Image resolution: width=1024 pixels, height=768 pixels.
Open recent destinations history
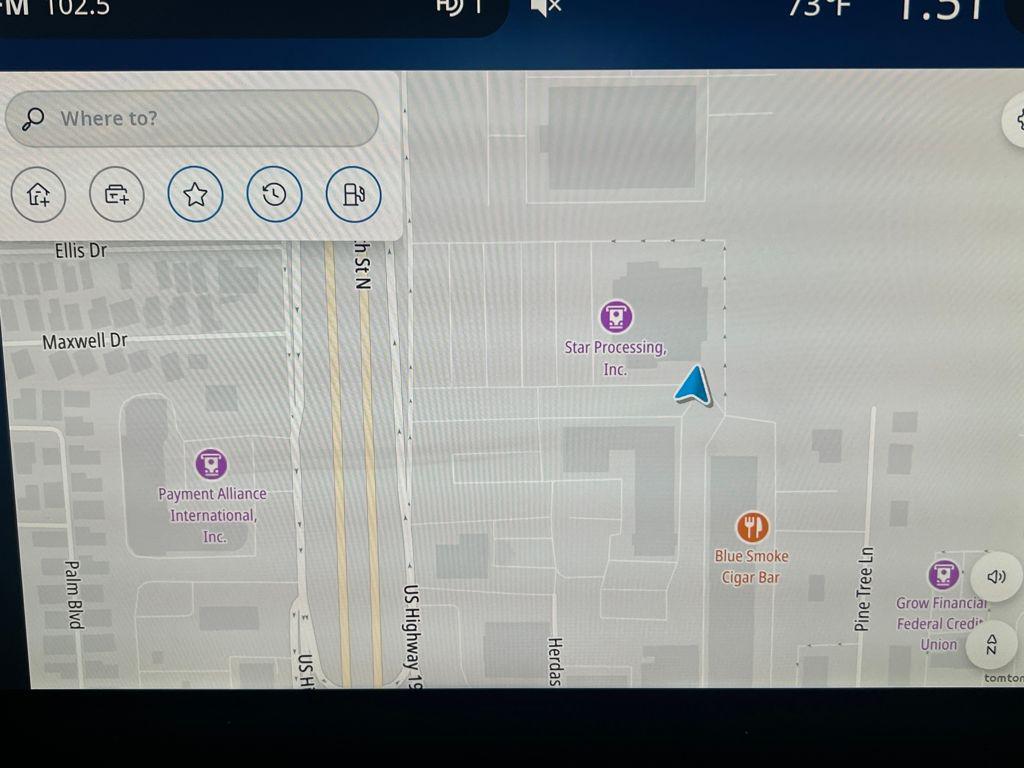(x=274, y=194)
